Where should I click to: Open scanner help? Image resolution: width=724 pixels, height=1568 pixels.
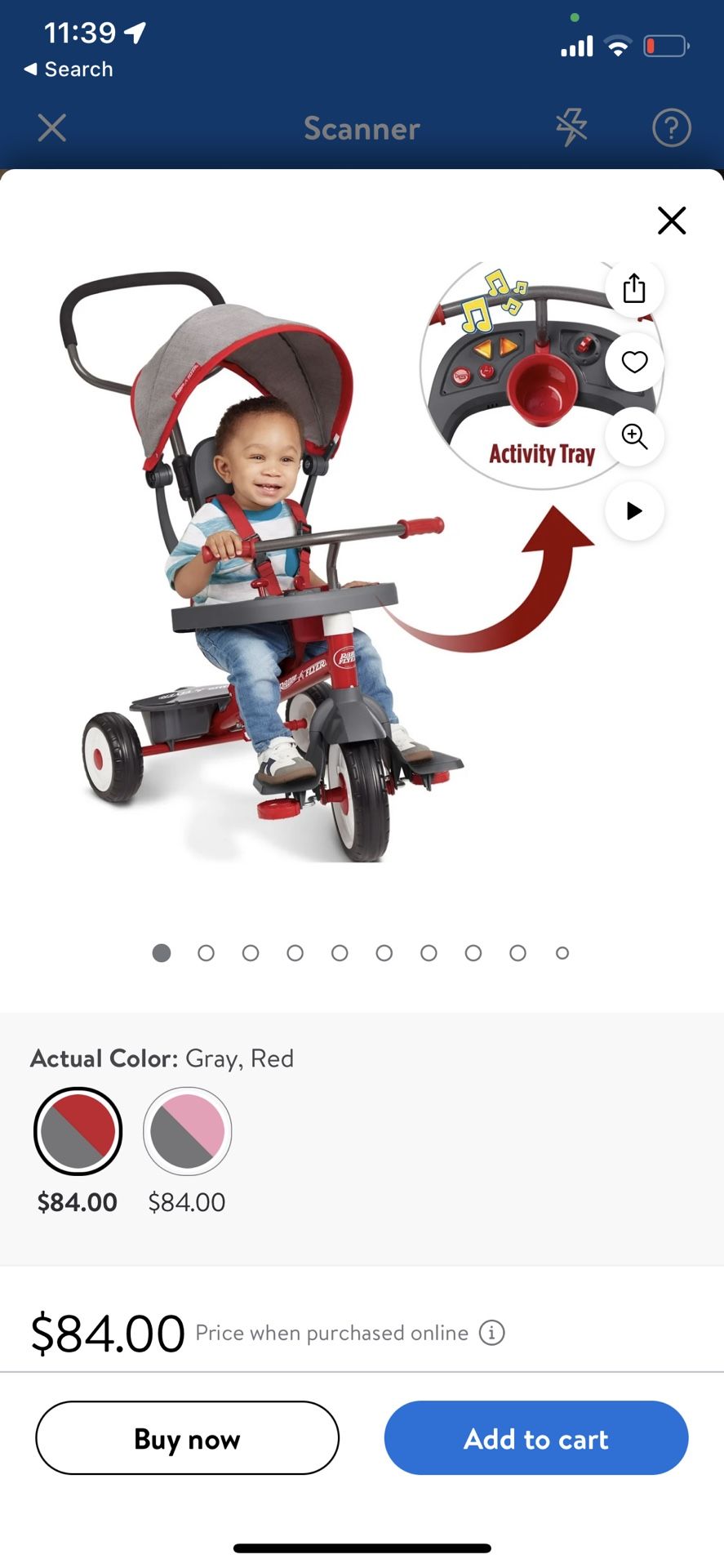click(x=671, y=128)
